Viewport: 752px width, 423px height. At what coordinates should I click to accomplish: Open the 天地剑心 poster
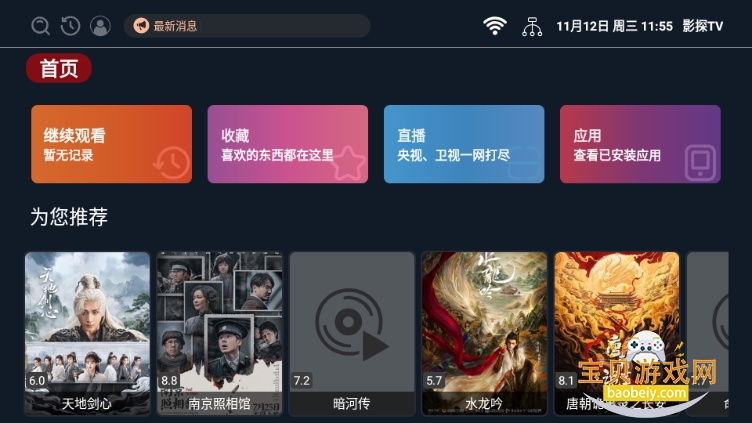click(87, 333)
